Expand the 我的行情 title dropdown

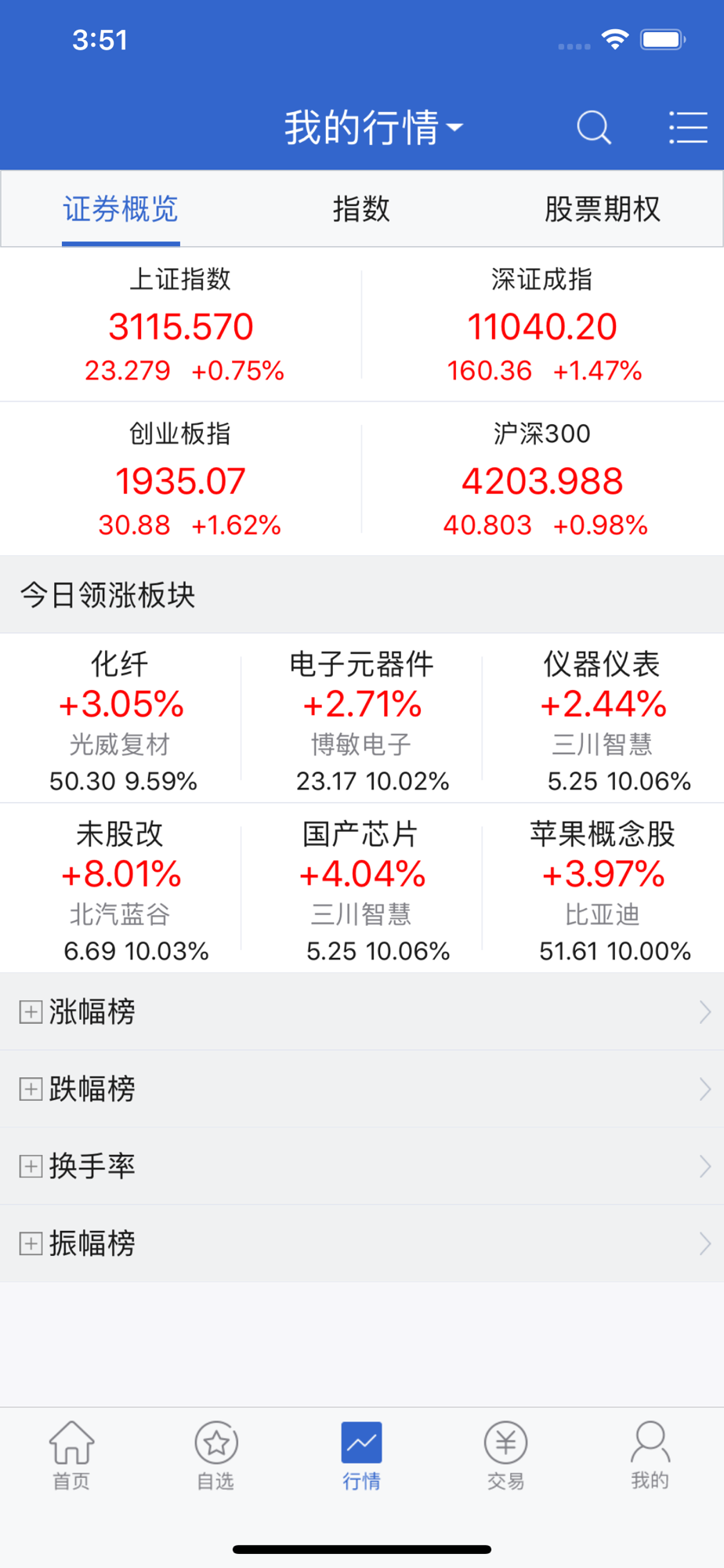pos(374,127)
